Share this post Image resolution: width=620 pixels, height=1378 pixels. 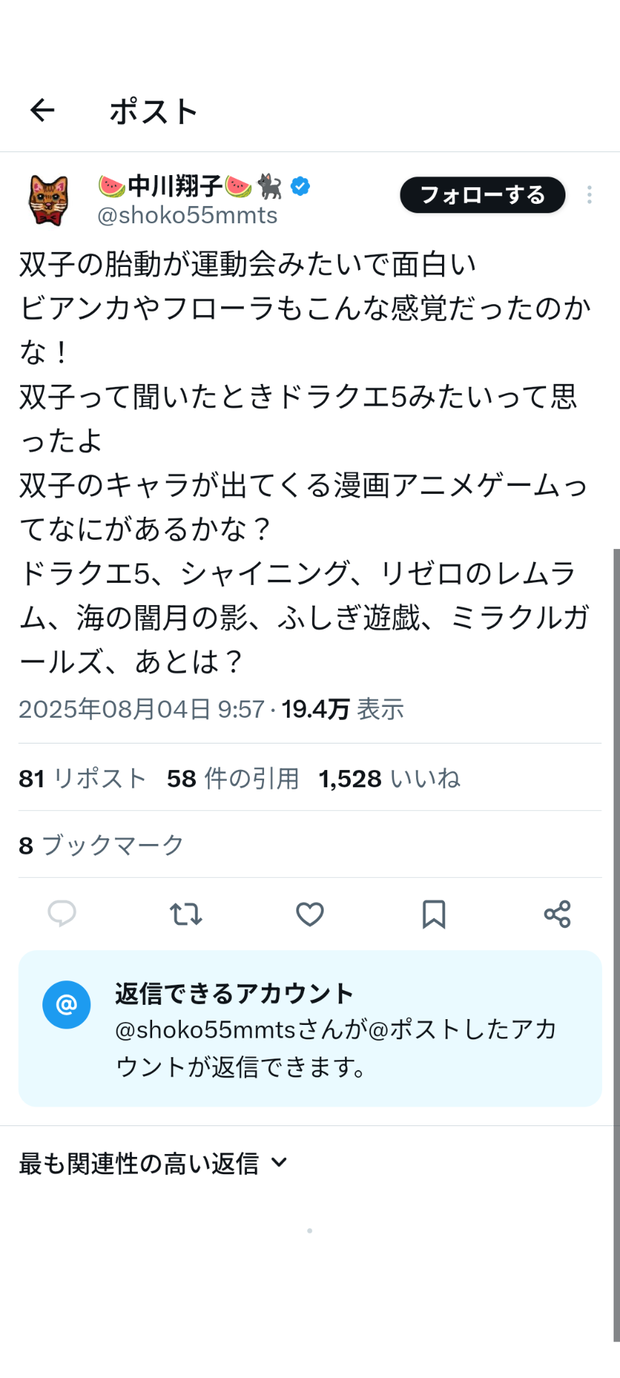click(x=557, y=913)
